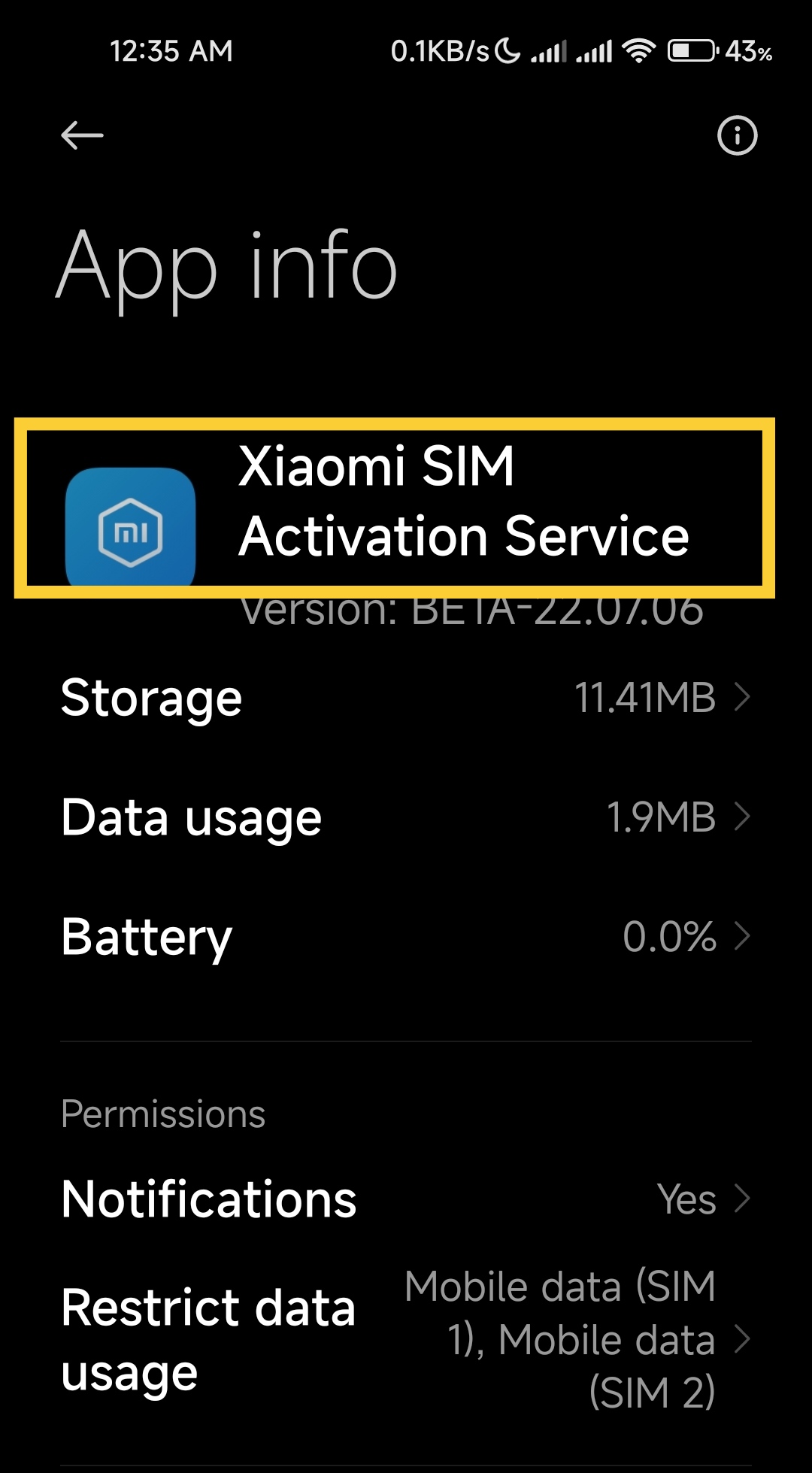View Battery usage for this app

click(x=406, y=937)
